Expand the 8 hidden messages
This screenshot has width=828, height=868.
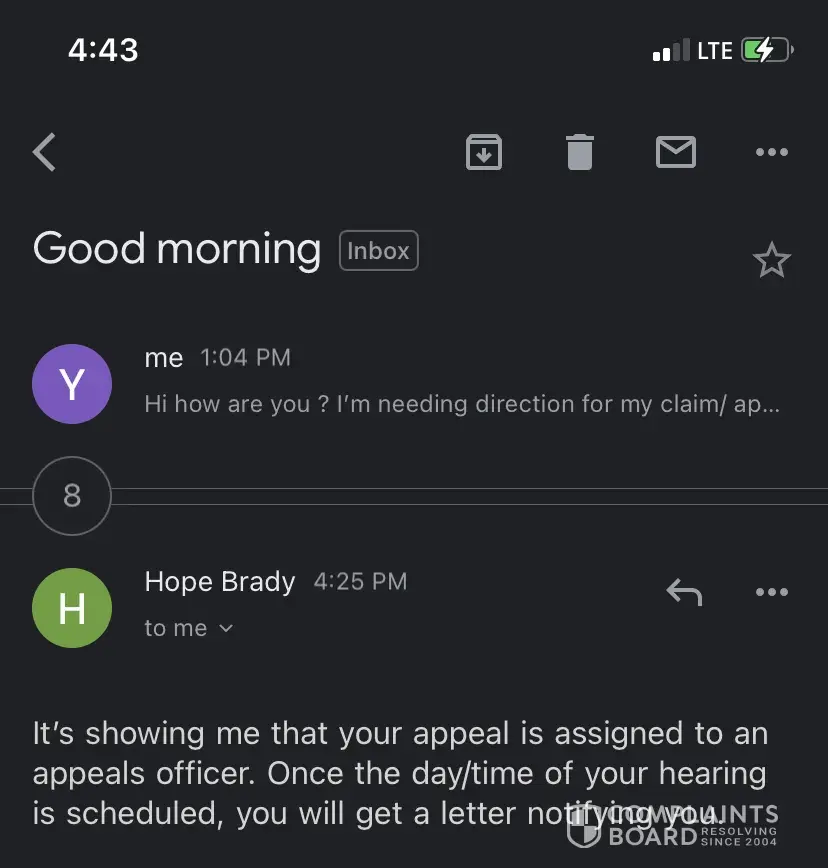pos(72,495)
